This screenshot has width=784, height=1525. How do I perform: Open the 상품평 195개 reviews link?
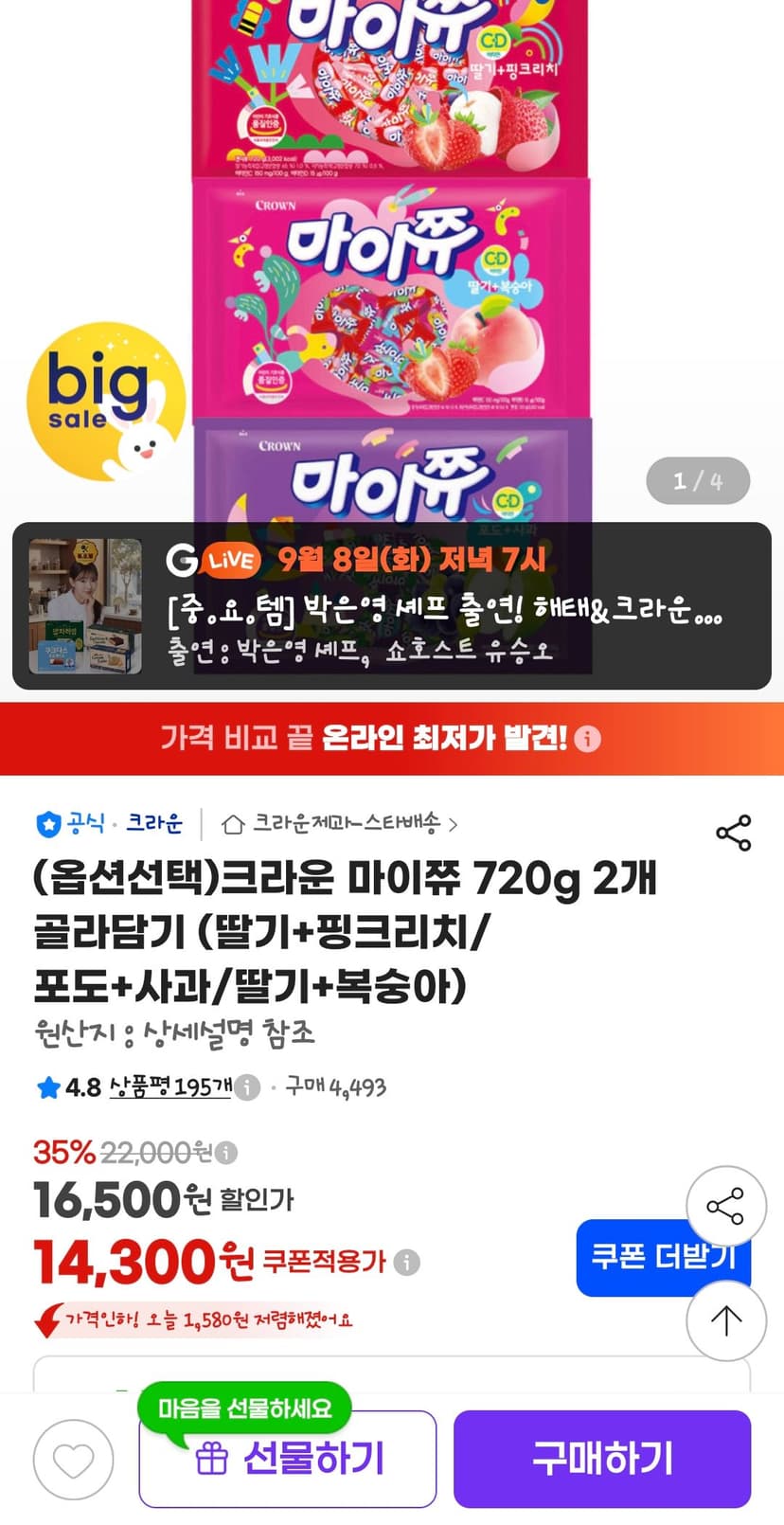(170, 1087)
